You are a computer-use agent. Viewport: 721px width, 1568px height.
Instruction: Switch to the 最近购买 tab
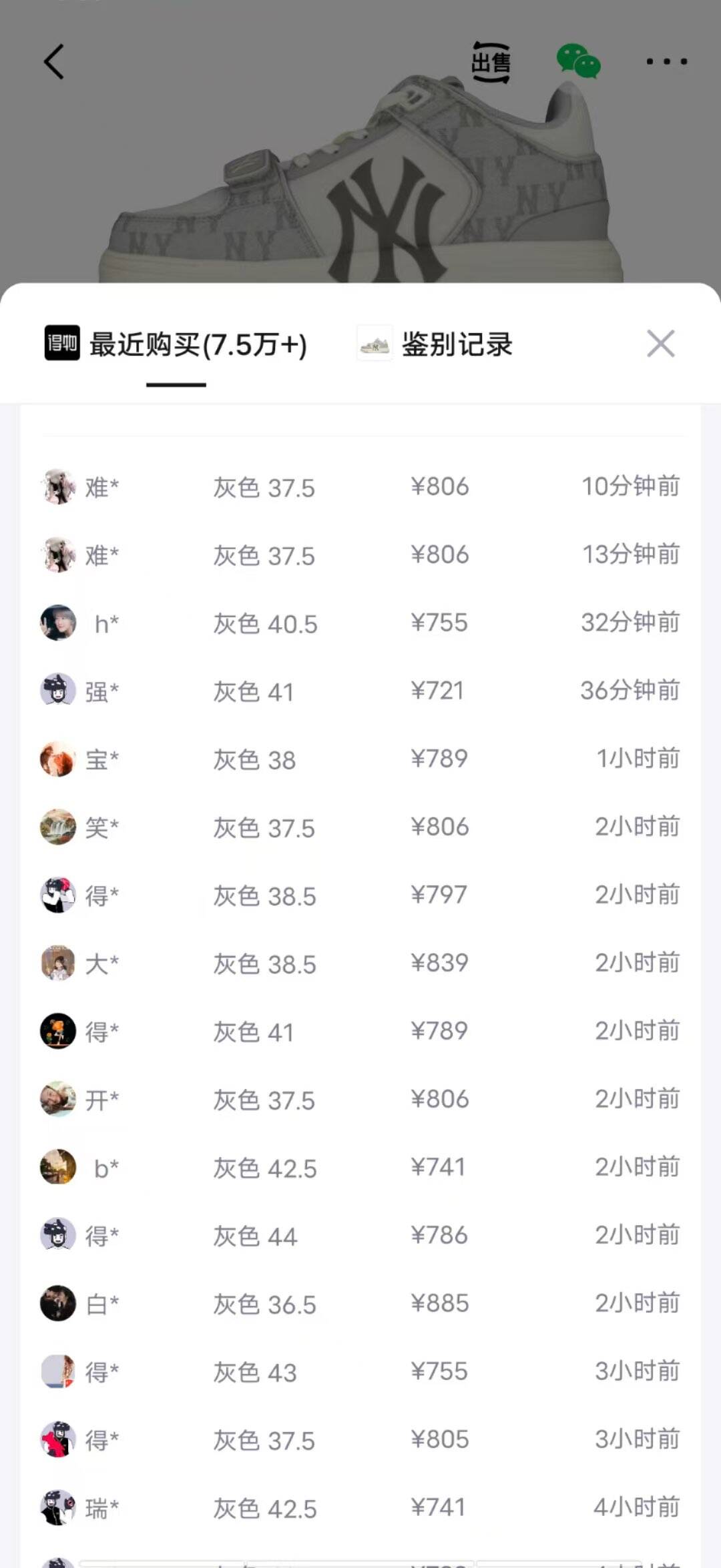click(176, 345)
